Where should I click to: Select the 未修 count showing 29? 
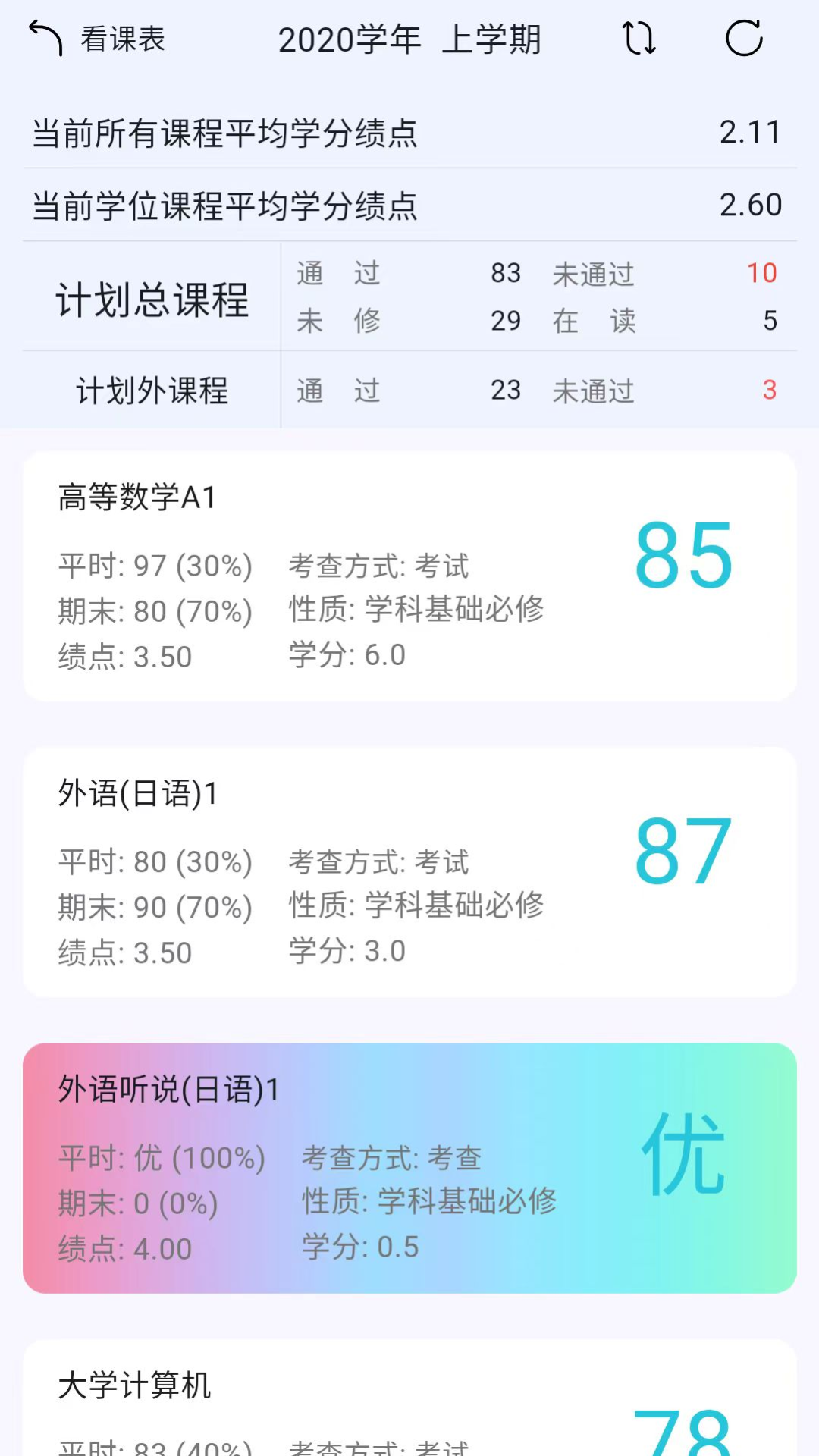point(507,321)
